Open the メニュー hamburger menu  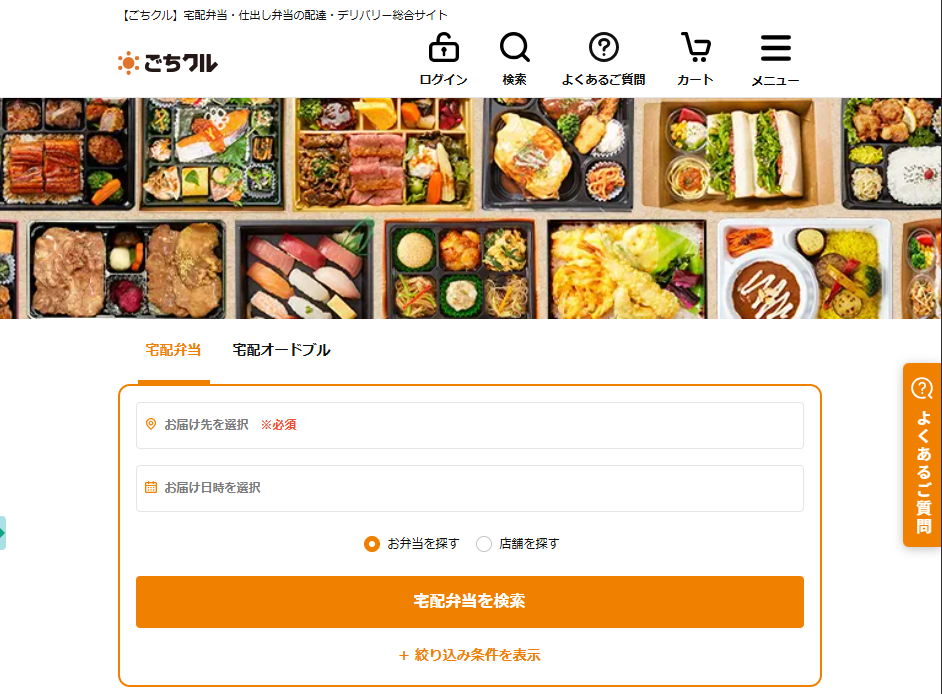[x=775, y=59]
